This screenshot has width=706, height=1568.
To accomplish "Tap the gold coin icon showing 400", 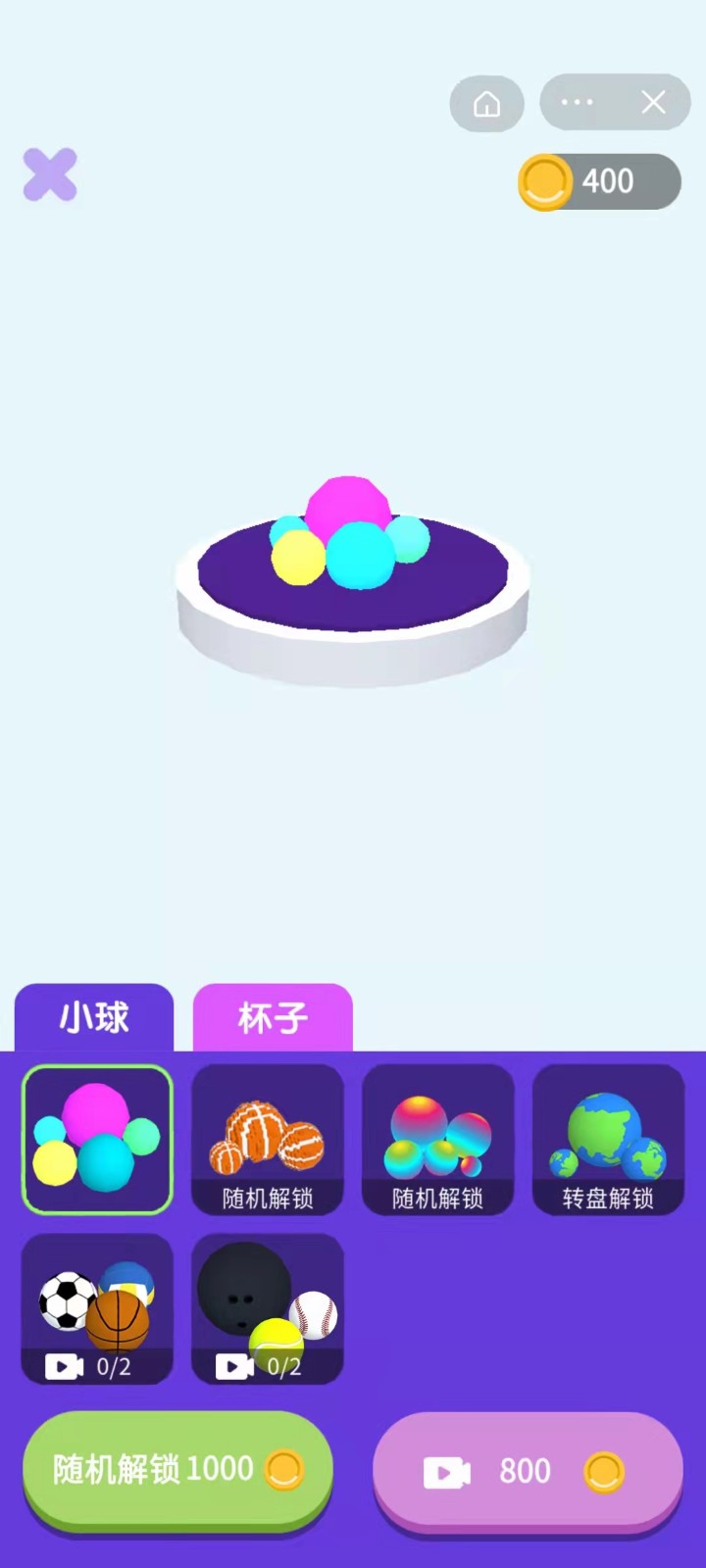I will click(x=546, y=181).
